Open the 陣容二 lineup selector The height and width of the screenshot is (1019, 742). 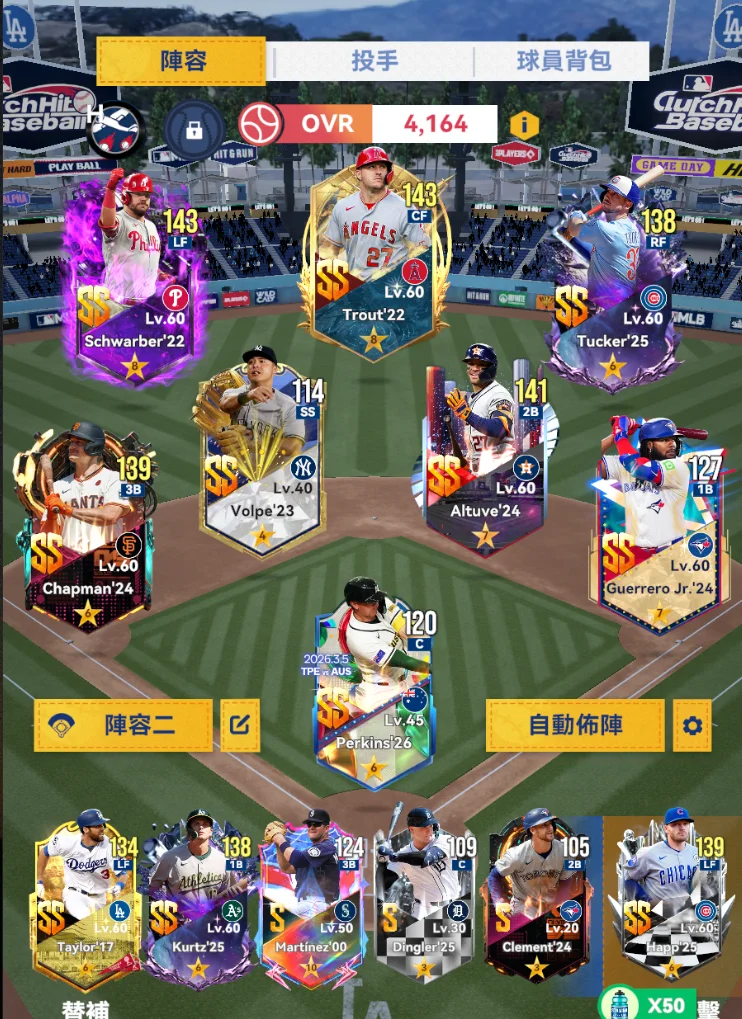[123, 725]
